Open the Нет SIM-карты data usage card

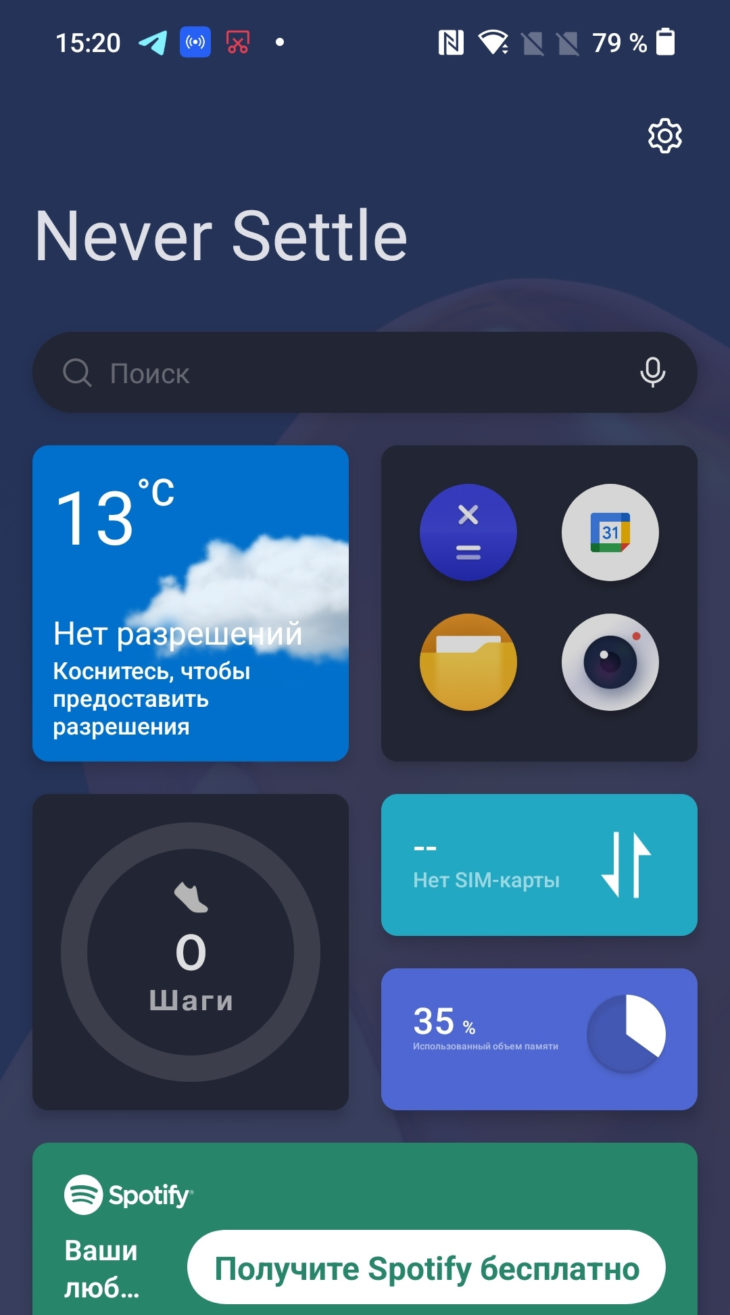click(539, 865)
